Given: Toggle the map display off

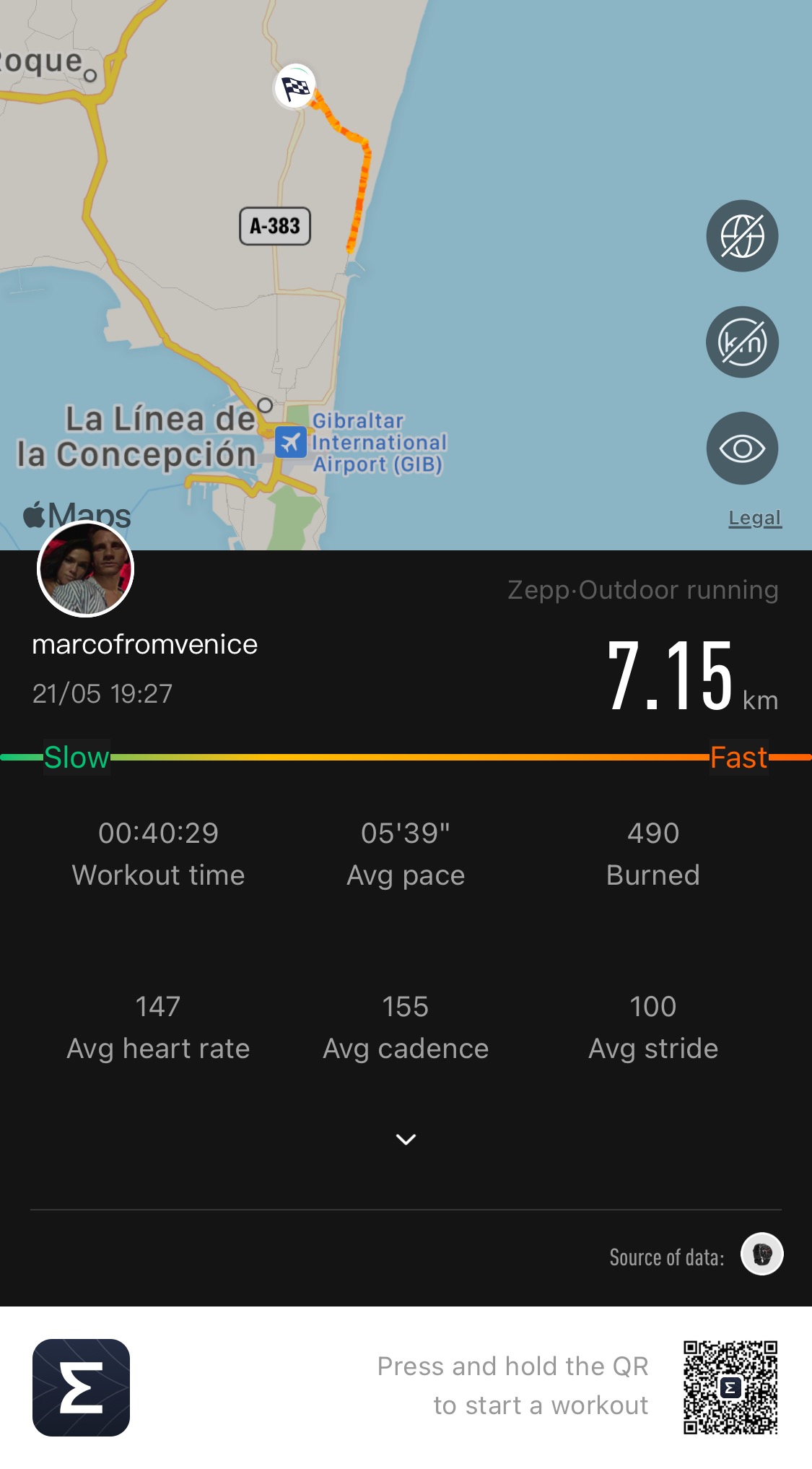Looking at the screenshot, I should [742, 236].
